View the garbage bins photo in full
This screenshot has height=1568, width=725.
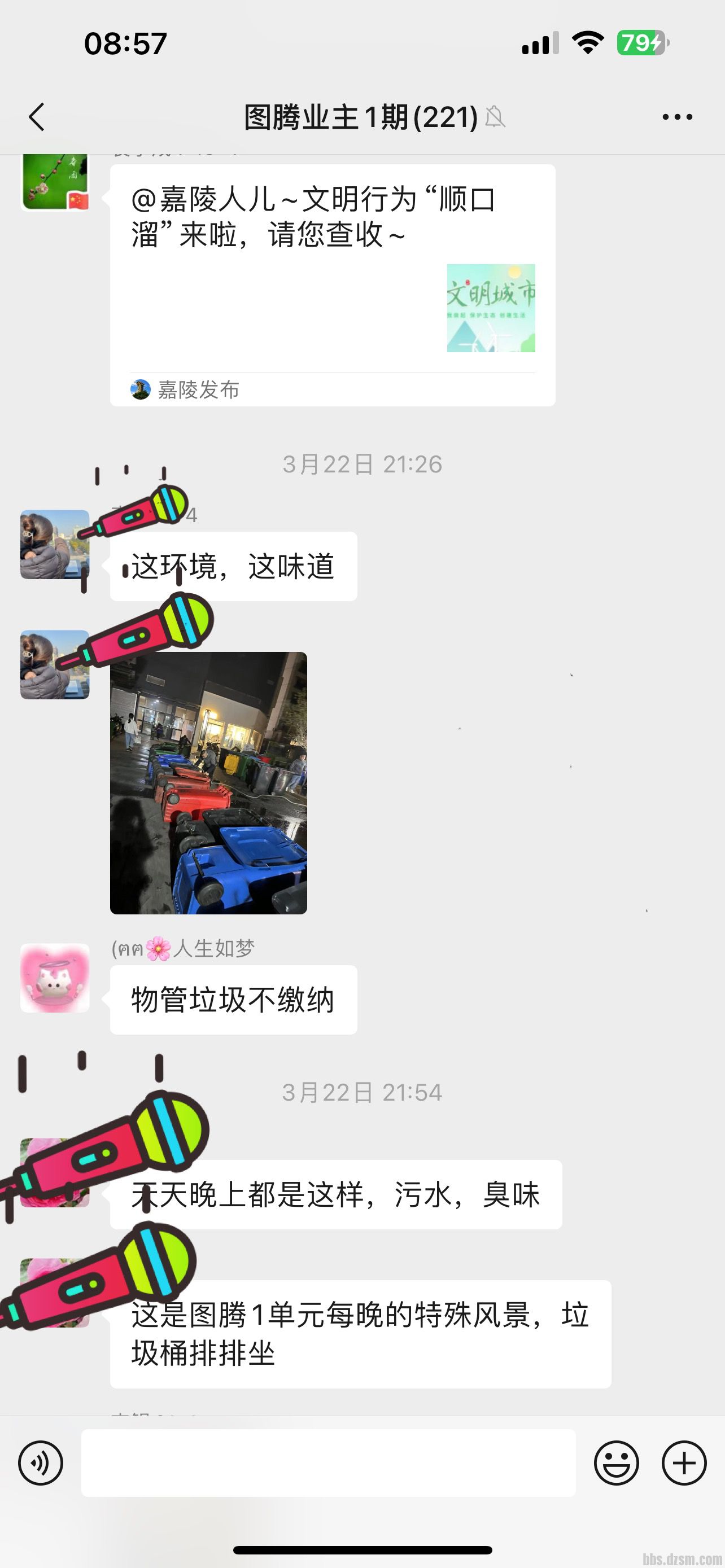click(208, 783)
